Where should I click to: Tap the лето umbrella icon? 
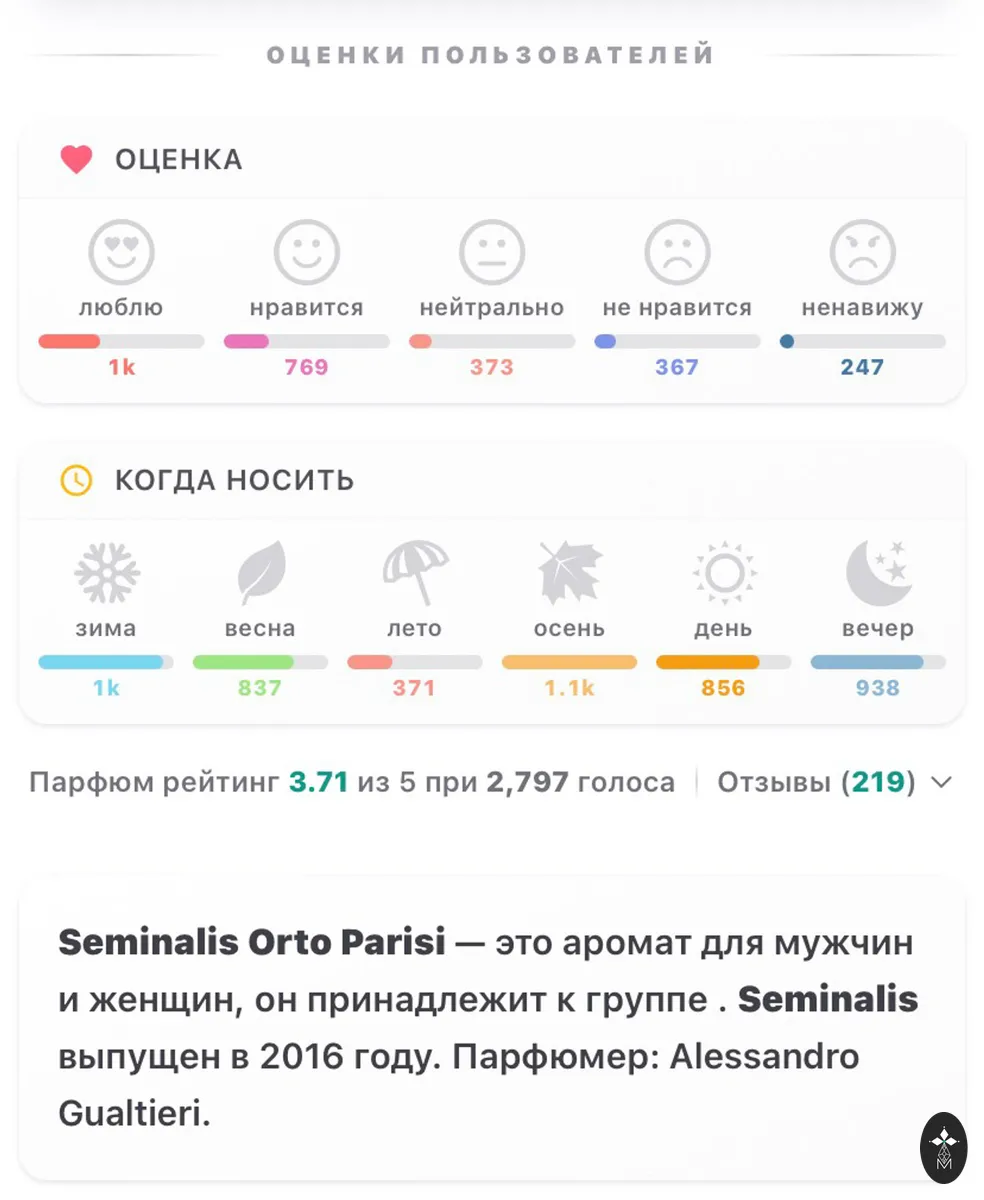click(415, 574)
